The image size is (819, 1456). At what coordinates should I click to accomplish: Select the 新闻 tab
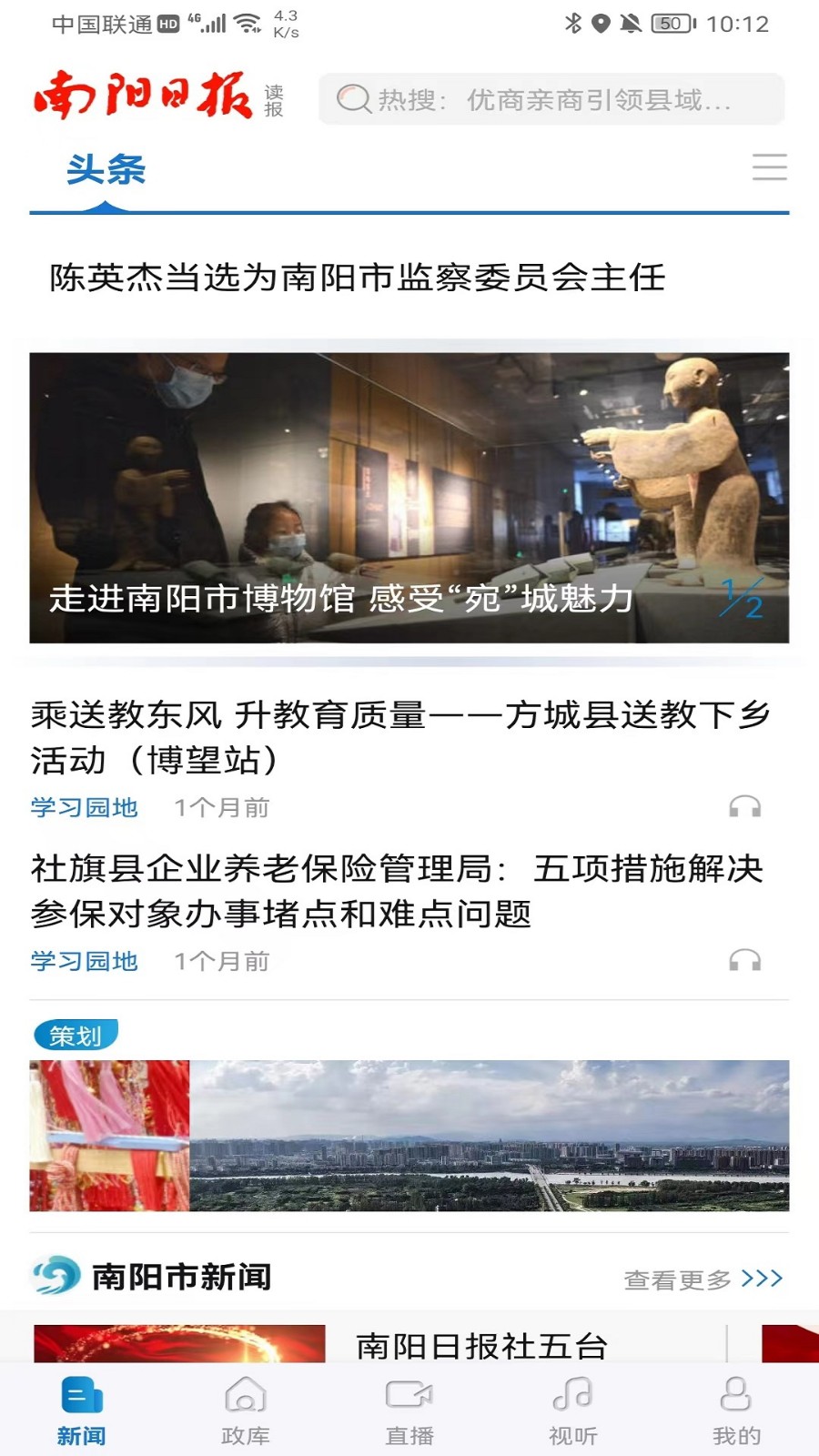(x=82, y=1410)
